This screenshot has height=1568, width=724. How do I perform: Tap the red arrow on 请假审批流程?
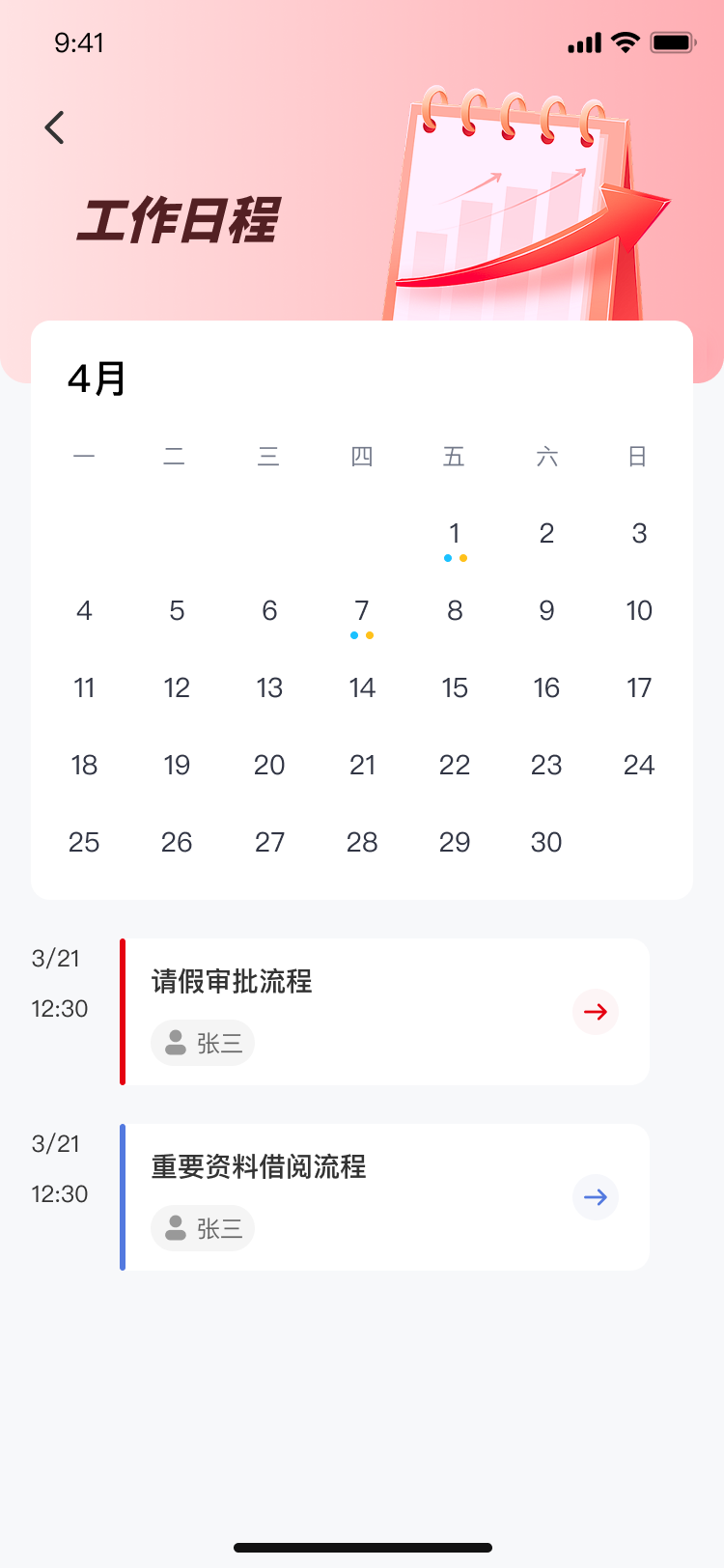[x=596, y=1012]
